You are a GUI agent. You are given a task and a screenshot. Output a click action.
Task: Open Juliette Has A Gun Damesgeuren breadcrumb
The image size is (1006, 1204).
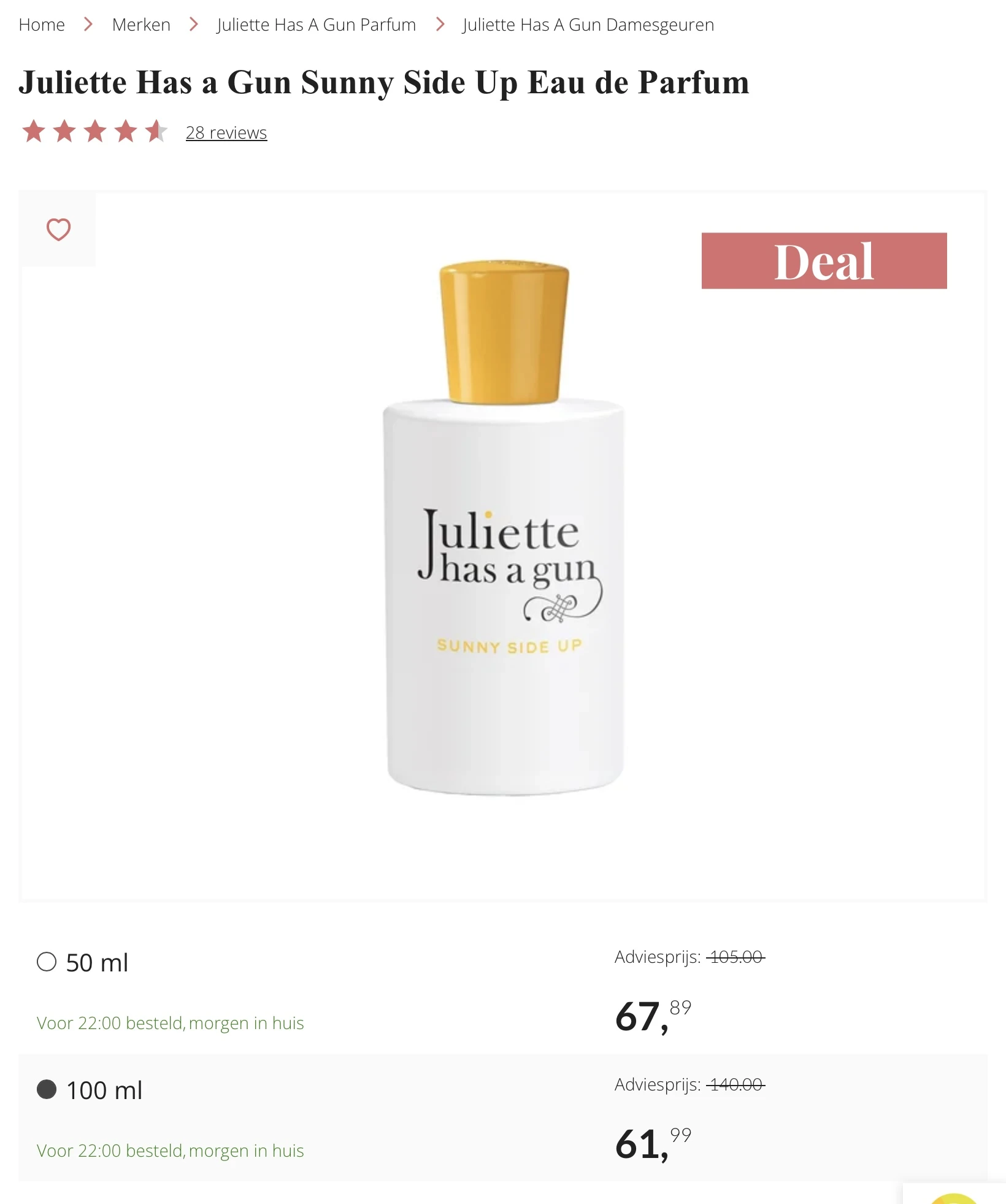(x=586, y=25)
